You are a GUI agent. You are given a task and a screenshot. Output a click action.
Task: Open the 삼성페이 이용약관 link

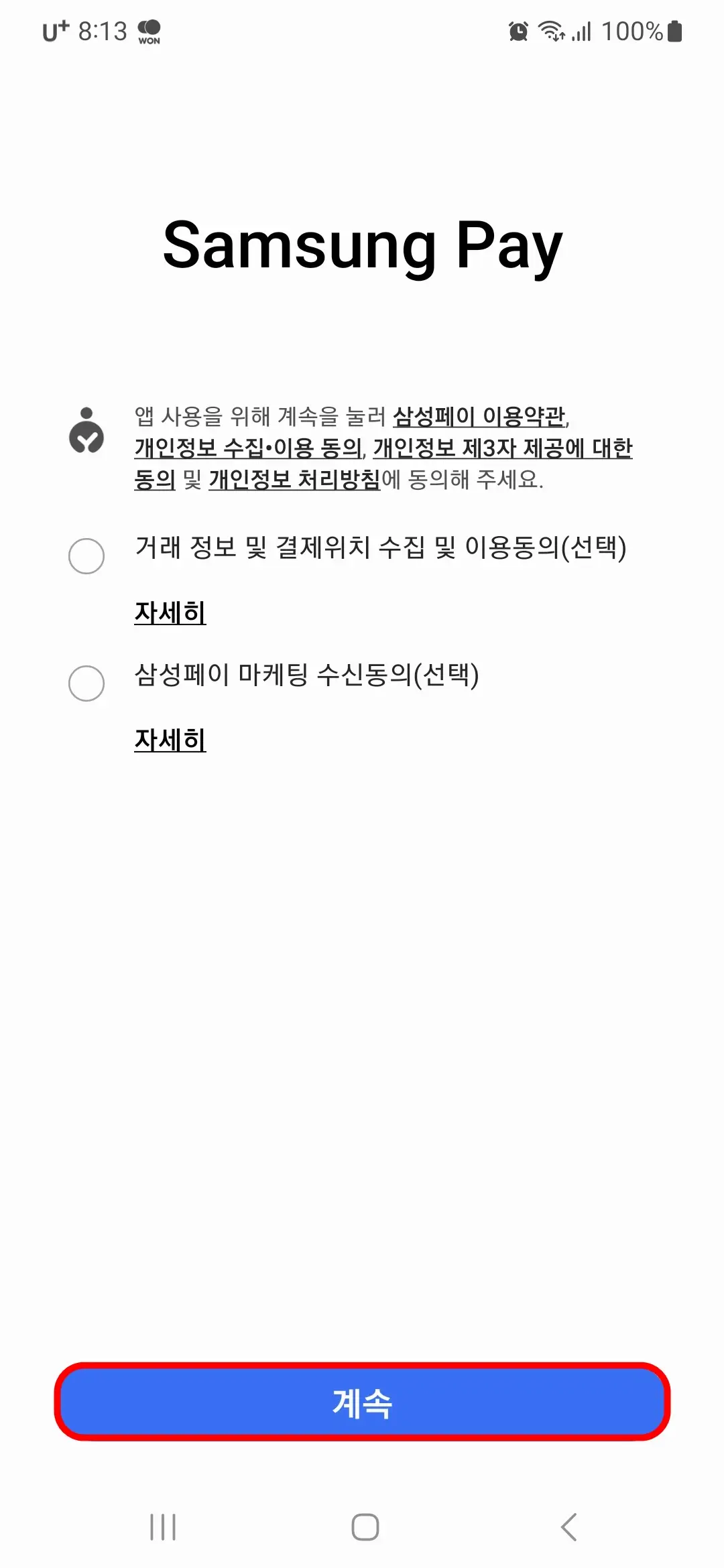(x=480, y=415)
